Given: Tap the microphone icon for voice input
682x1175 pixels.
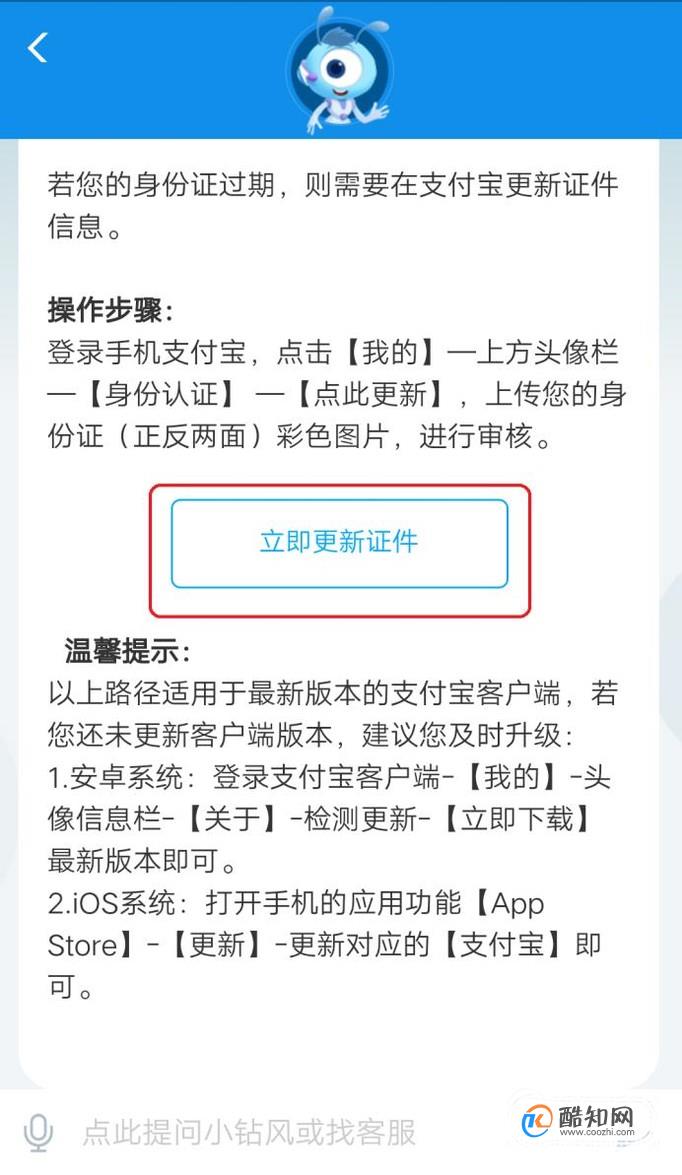Looking at the screenshot, I should (37, 1132).
